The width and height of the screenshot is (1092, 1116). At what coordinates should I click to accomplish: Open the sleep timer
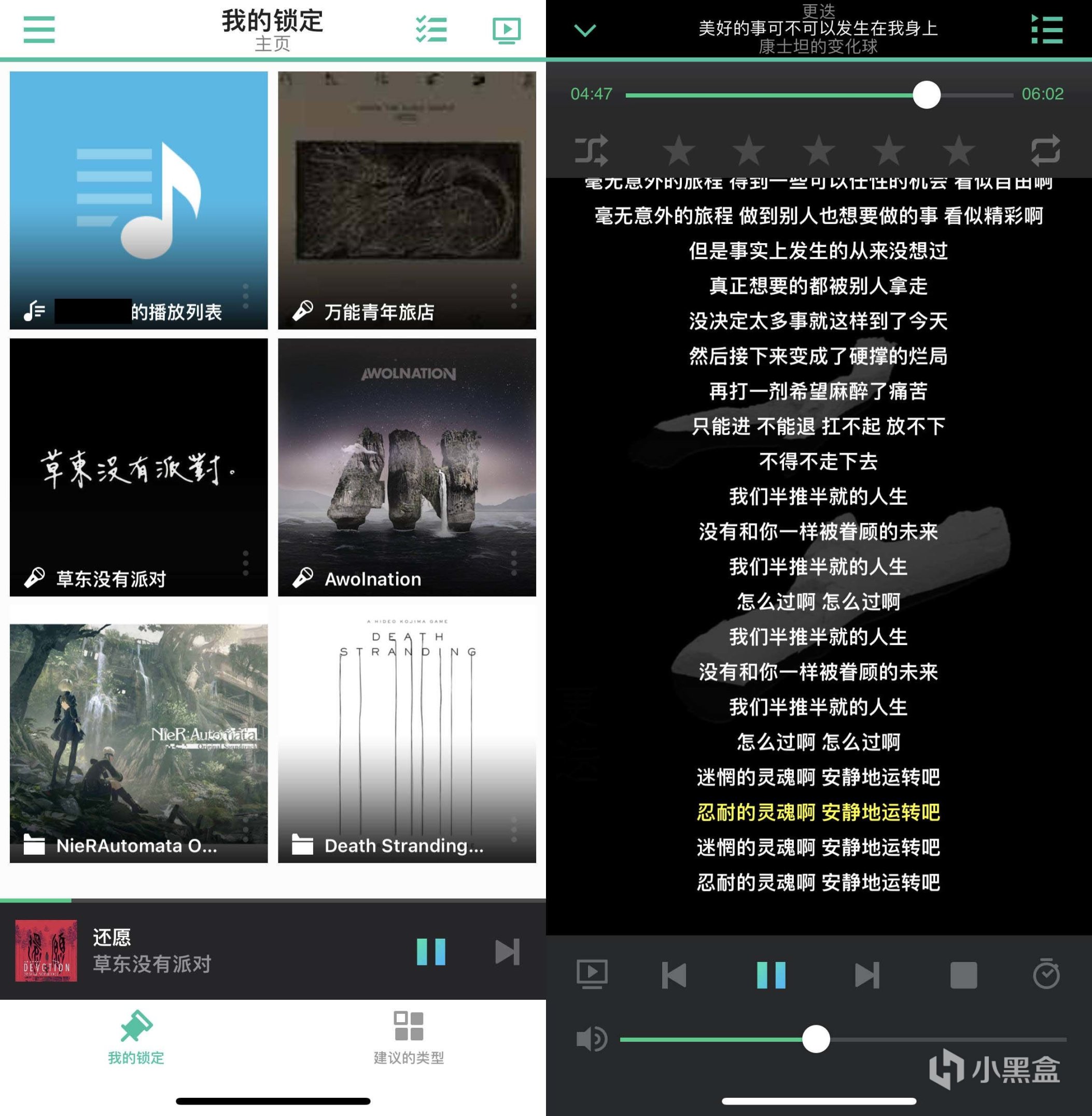(x=1046, y=974)
